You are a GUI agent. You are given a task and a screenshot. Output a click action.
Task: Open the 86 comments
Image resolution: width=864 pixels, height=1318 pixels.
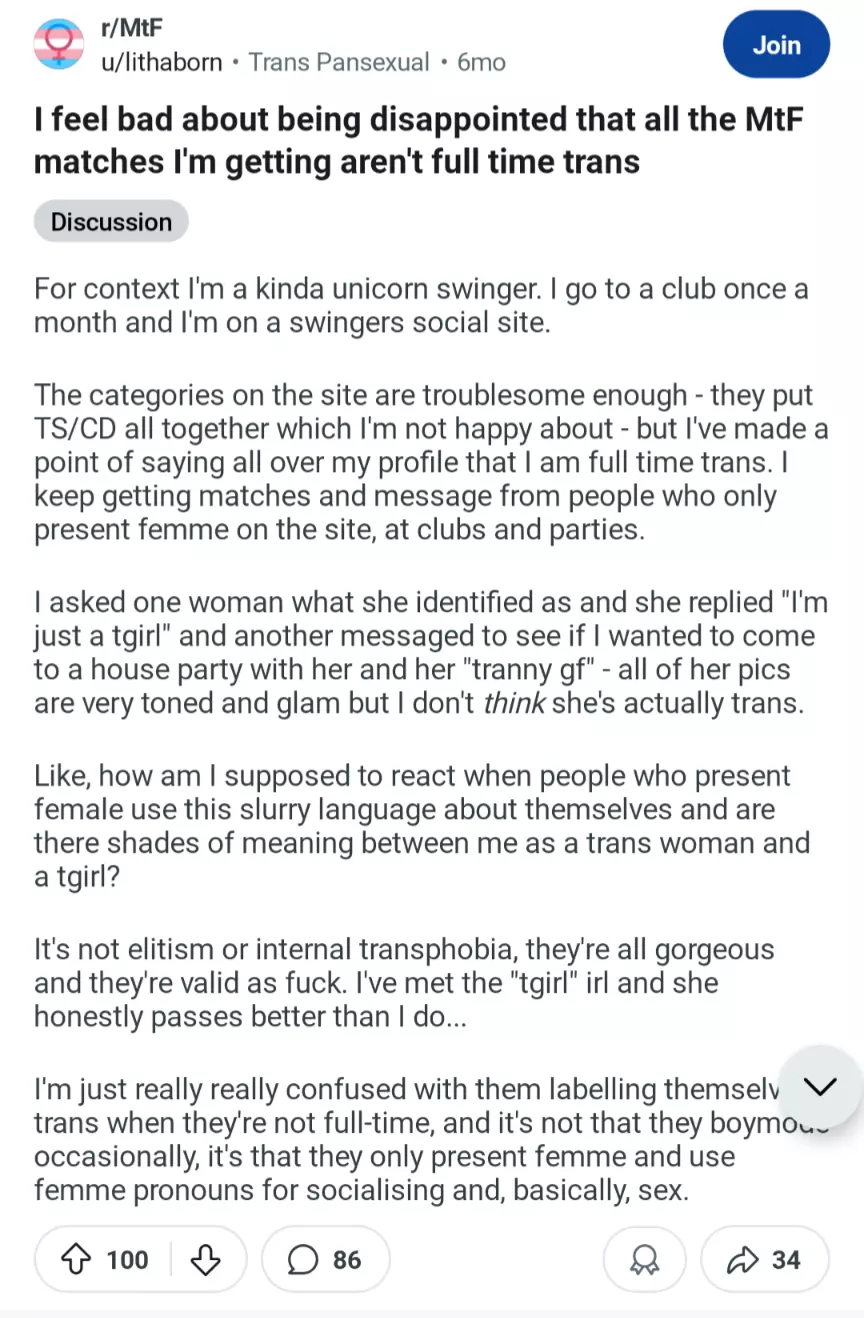pos(325,1259)
